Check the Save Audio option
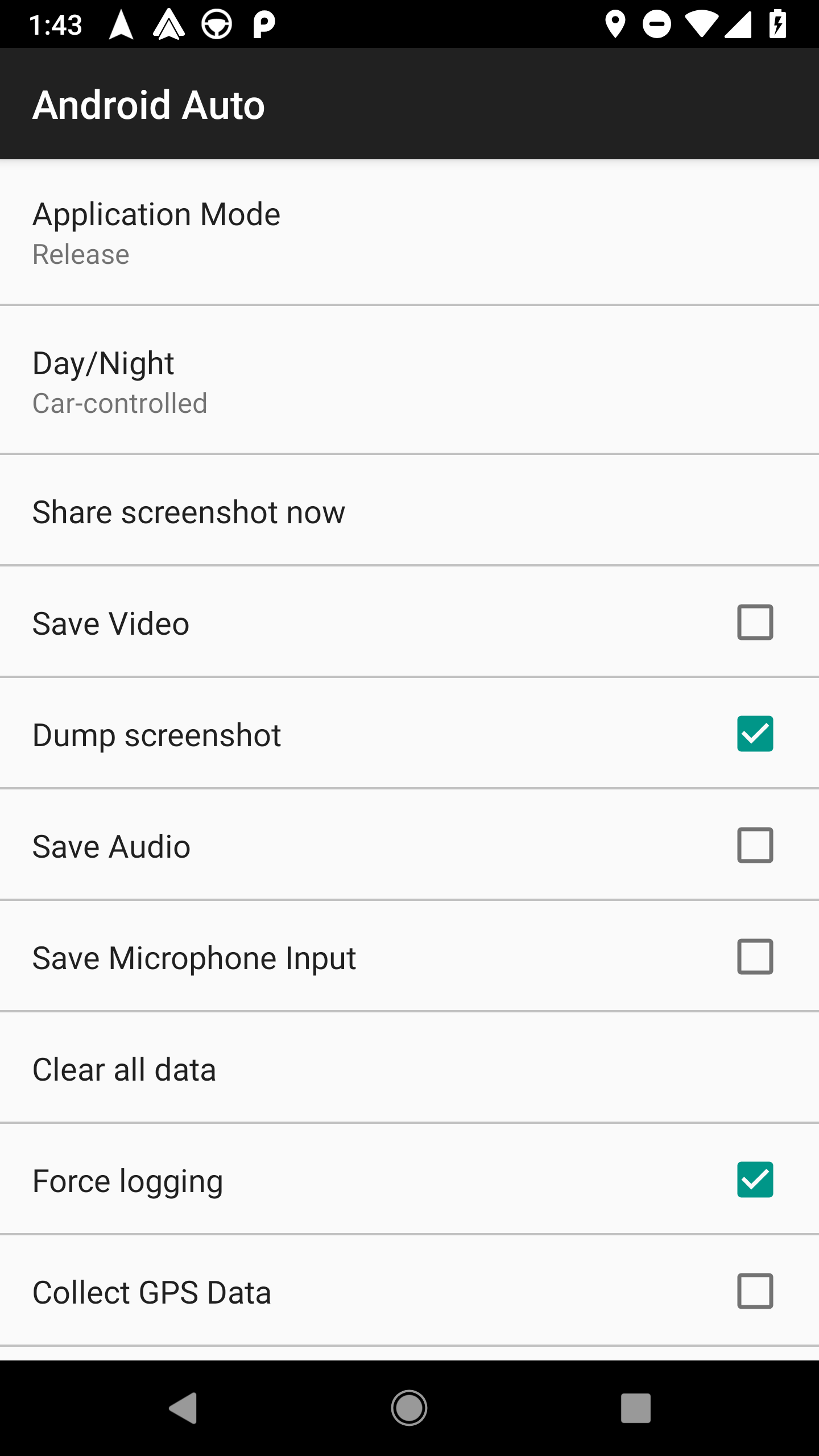This screenshot has height=1456, width=819. click(x=755, y=846)
